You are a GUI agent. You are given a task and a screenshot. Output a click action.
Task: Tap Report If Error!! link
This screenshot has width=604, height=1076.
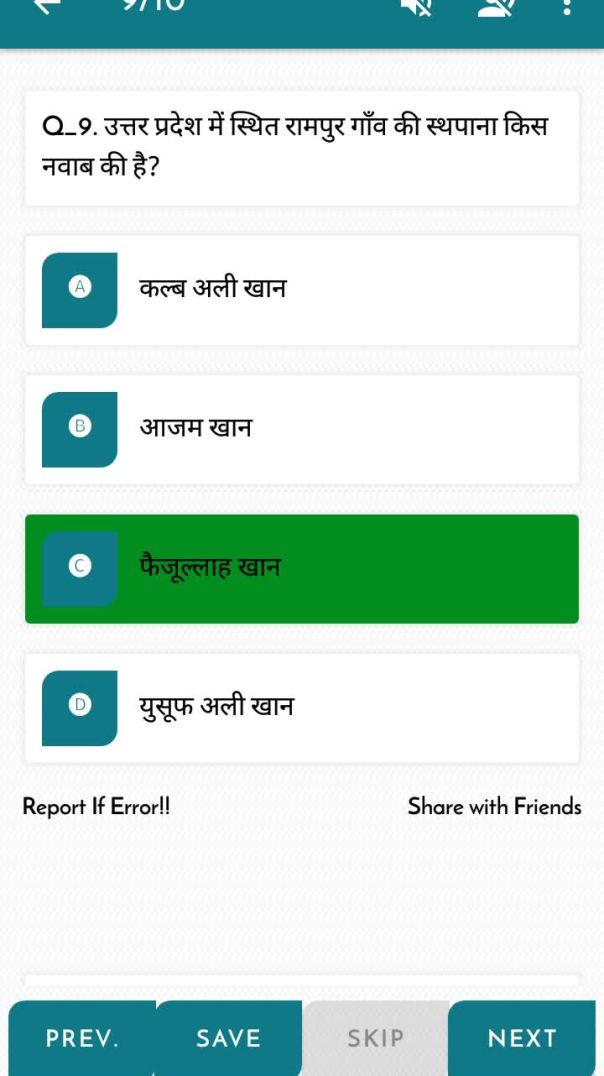pyautogui.click(x=96, y=807)
